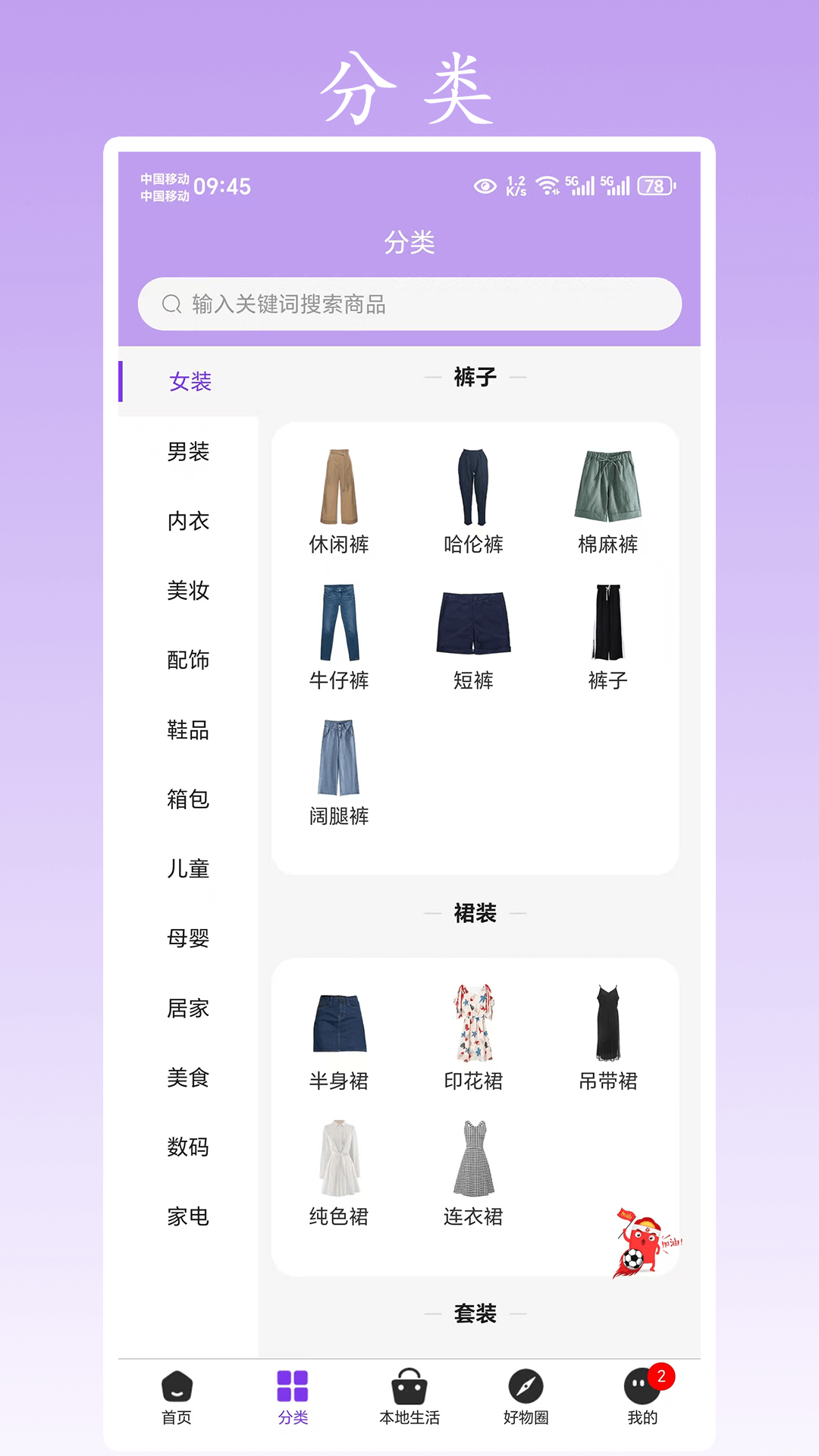The height and width of the screenshot is (1456, 819).
Task: Select the 母婴 category
Action: click(188, 939)
